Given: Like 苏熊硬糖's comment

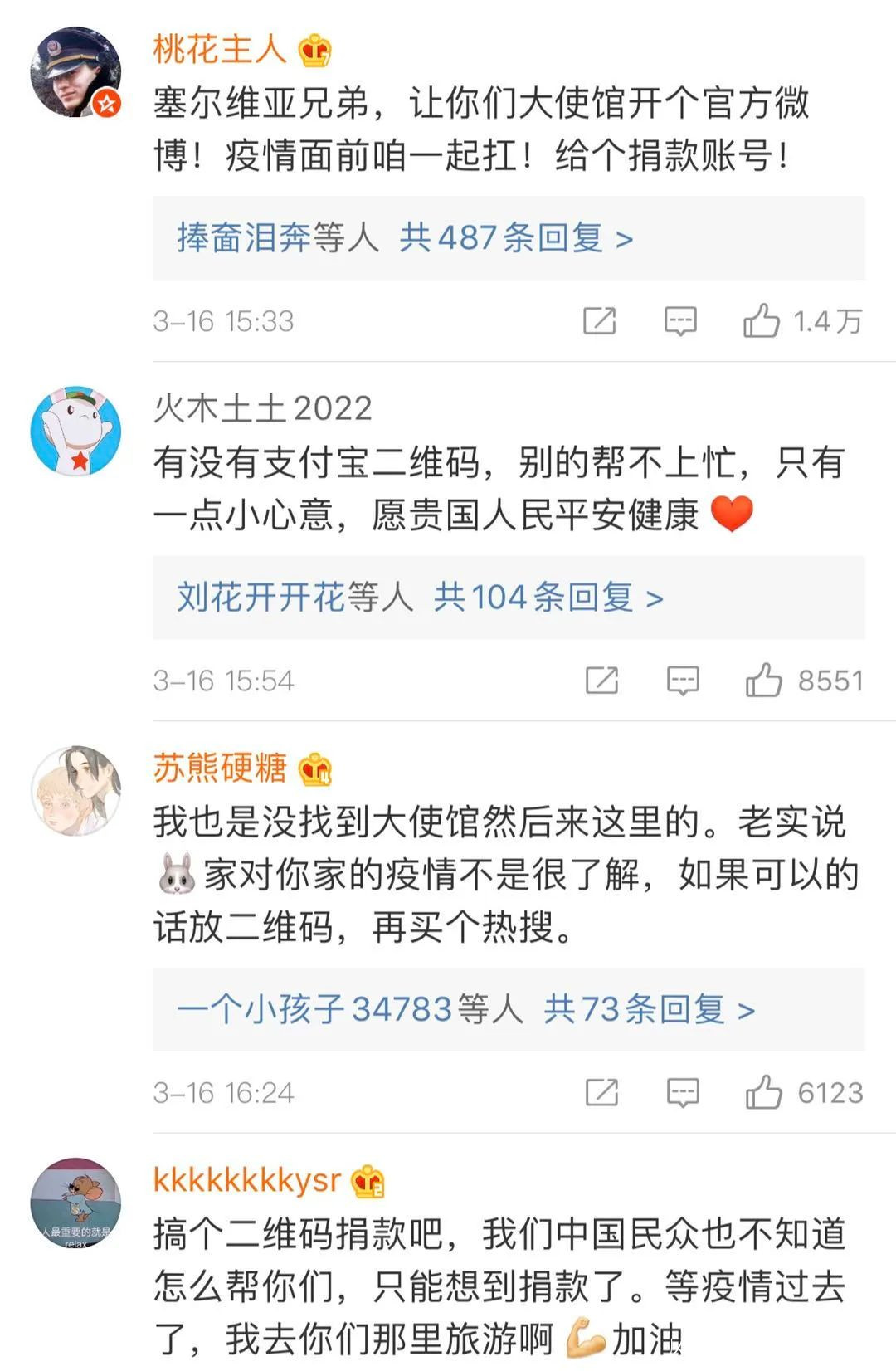Looking at the screenshot, I should [763, 1092].
